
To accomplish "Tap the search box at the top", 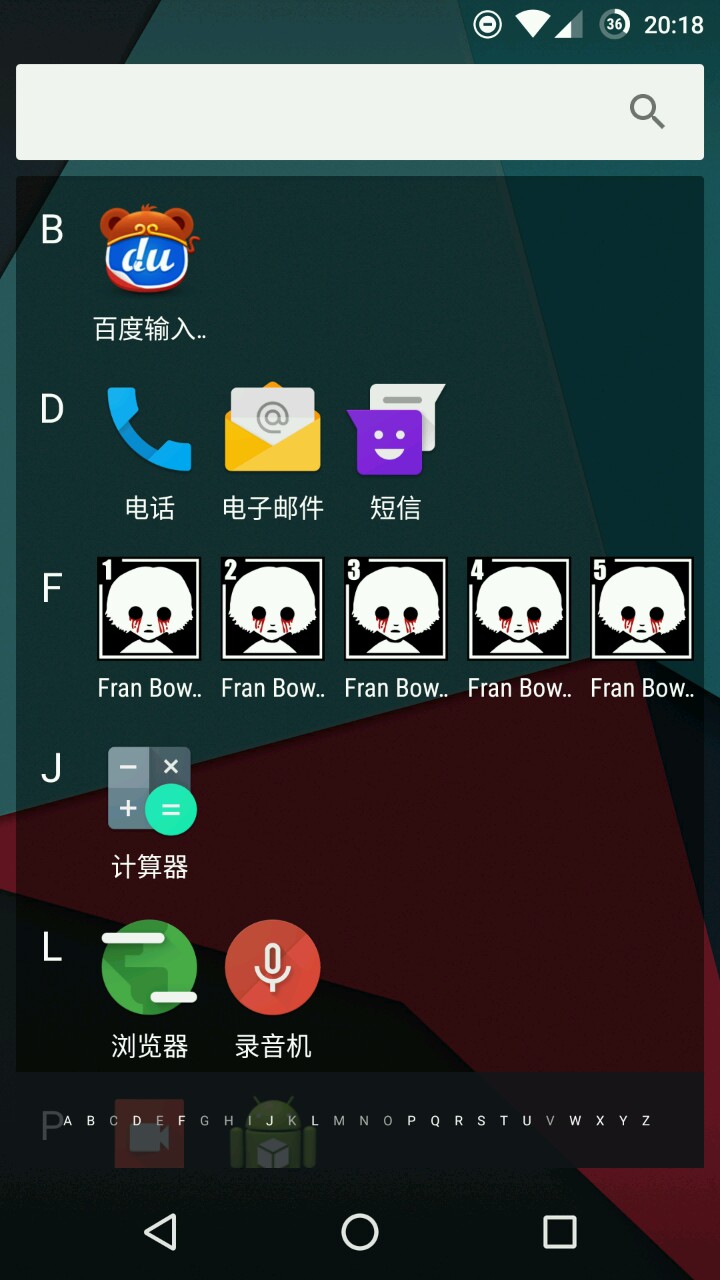I will (330, 112).
